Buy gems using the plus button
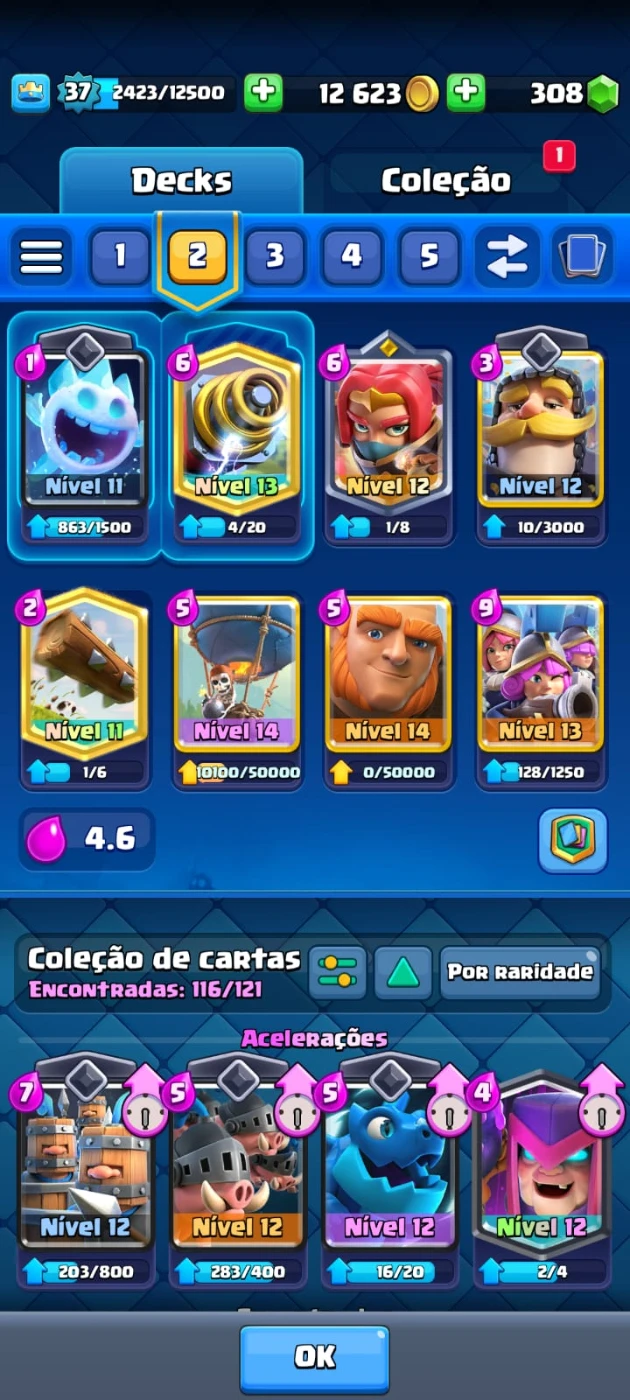 tap(465, 94)
